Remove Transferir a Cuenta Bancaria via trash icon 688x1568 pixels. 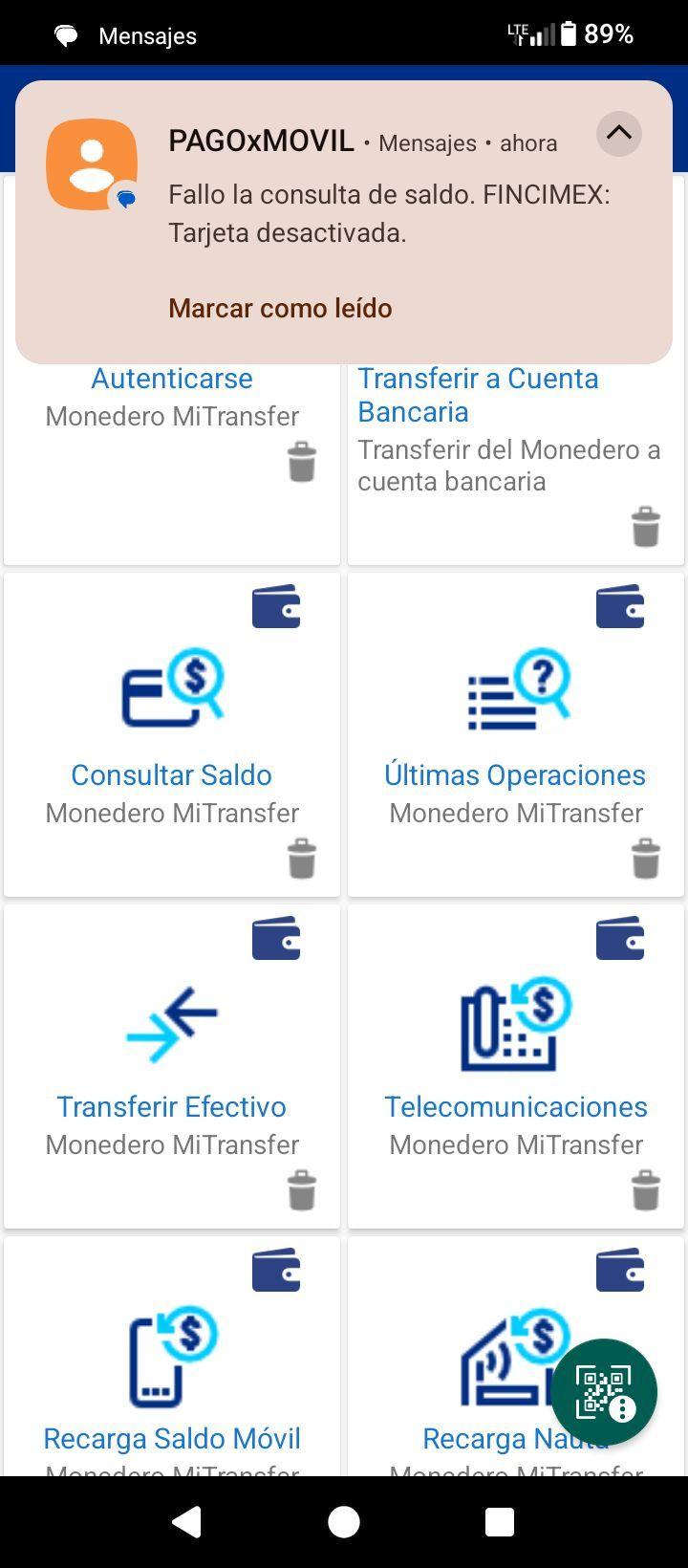click(x=646, y=527)
